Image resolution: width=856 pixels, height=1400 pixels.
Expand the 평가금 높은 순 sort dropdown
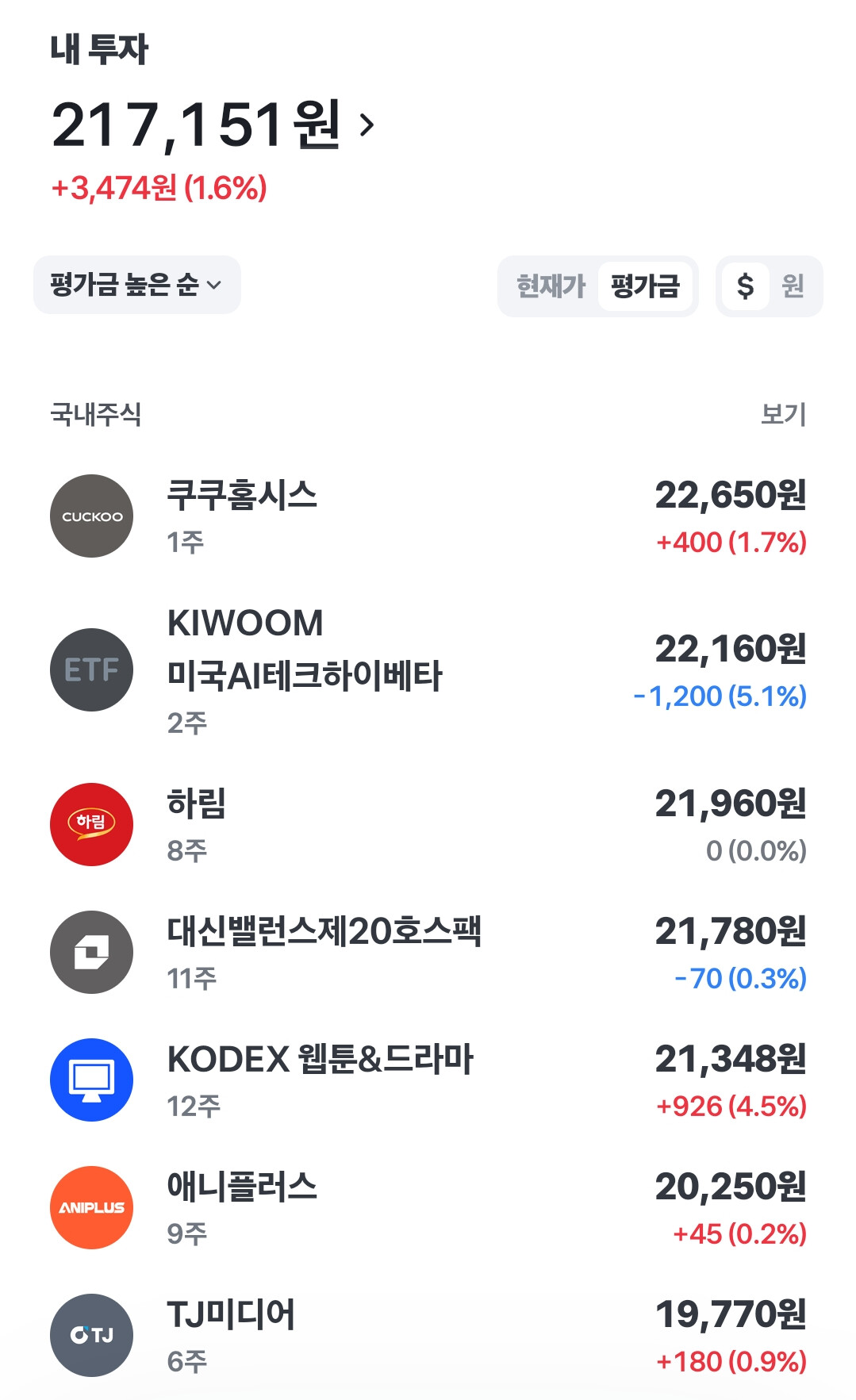pos(136,285)
